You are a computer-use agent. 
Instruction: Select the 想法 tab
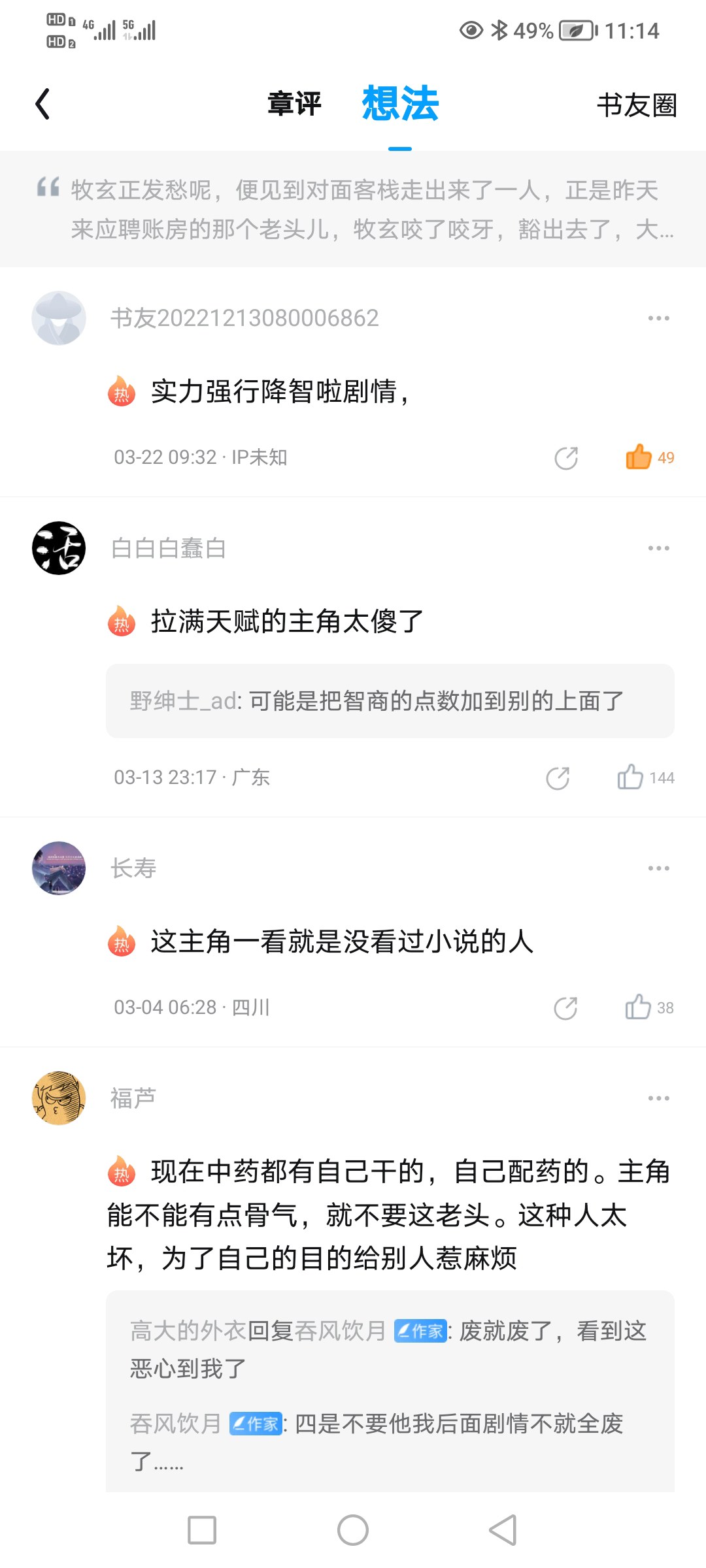(x=400, y=105)
